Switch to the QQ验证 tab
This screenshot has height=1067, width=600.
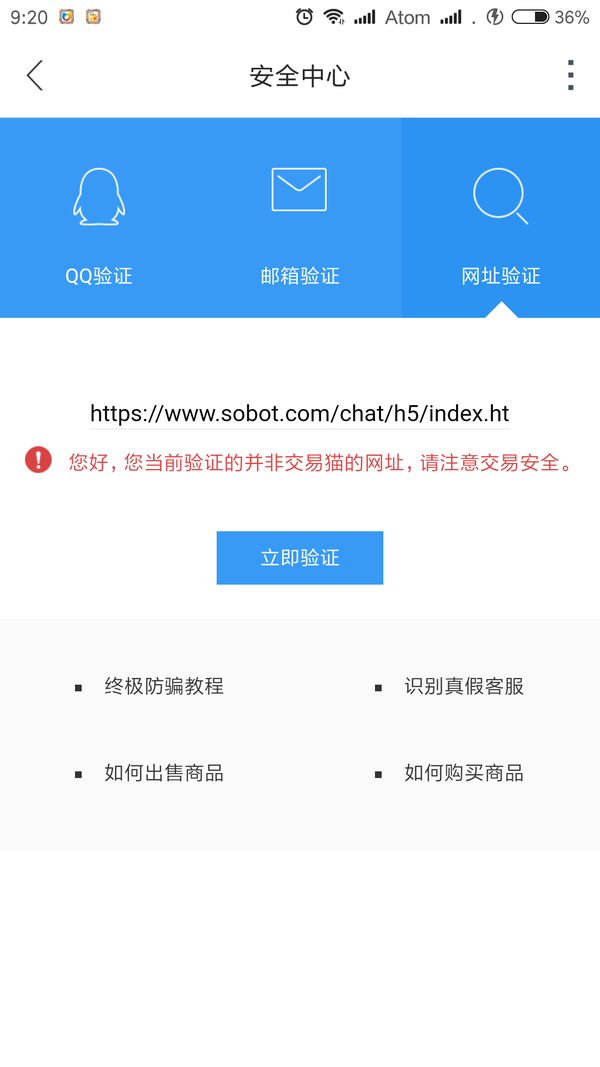[x=99, y=218]
